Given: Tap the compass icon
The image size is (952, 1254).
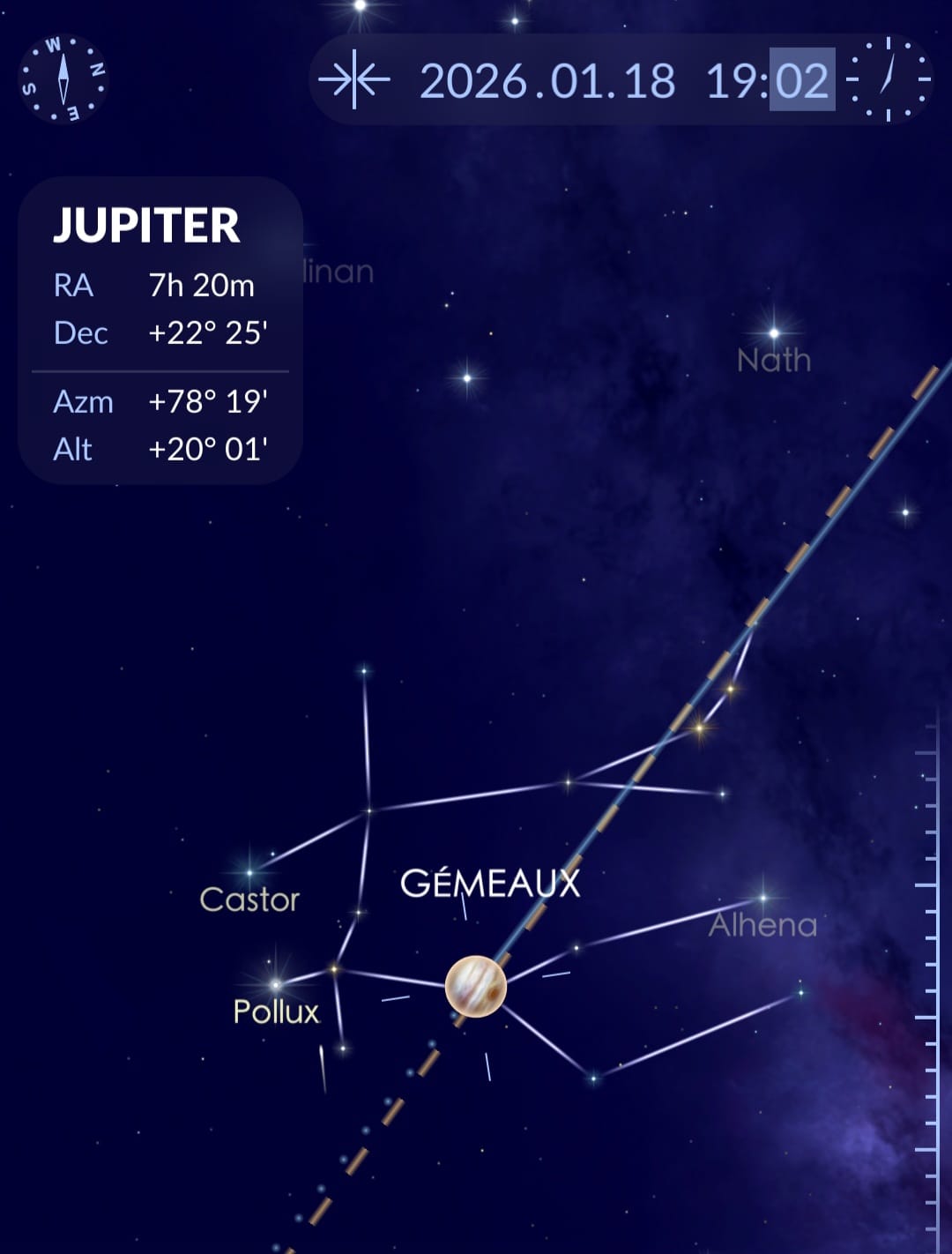Looking at the screenshot, I should [63, 79].
